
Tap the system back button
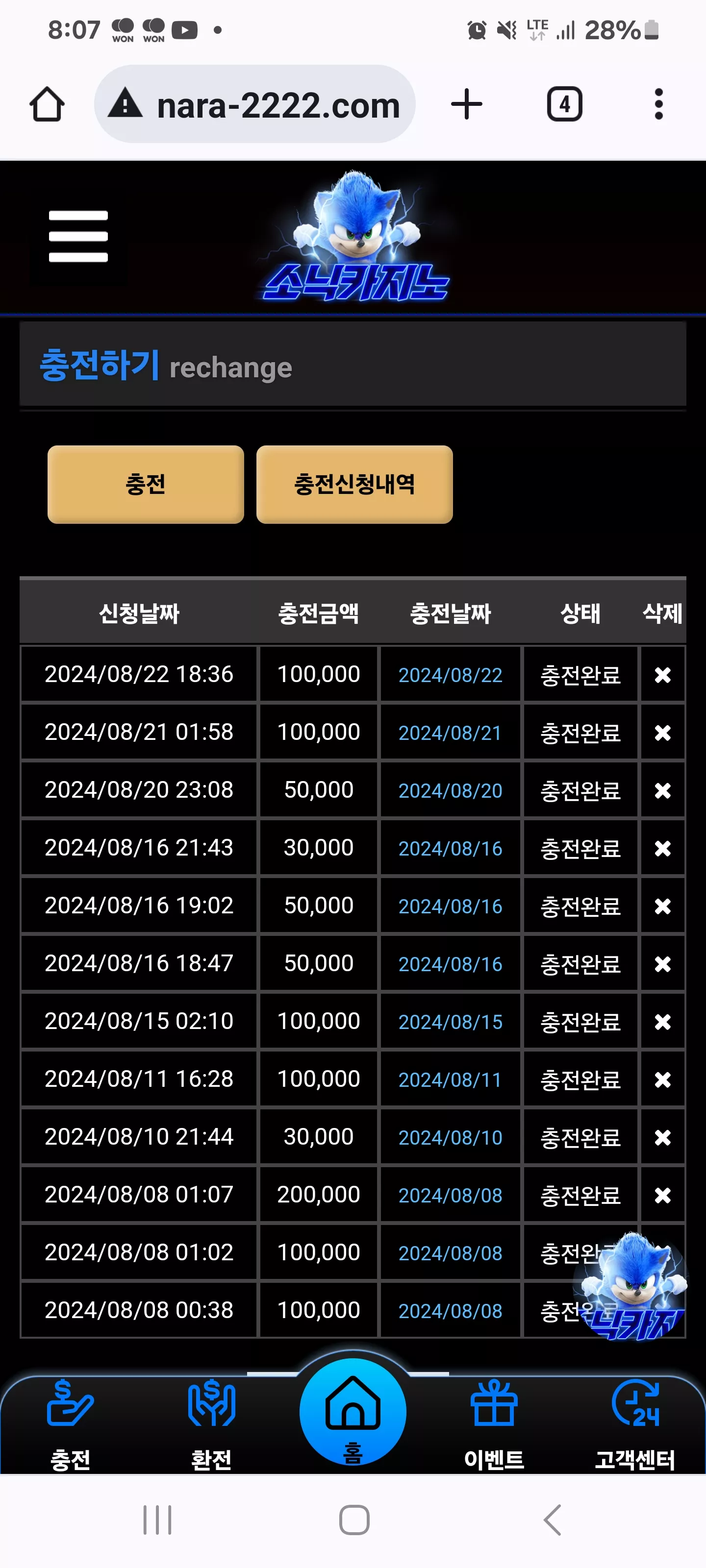click(552, 1520)
